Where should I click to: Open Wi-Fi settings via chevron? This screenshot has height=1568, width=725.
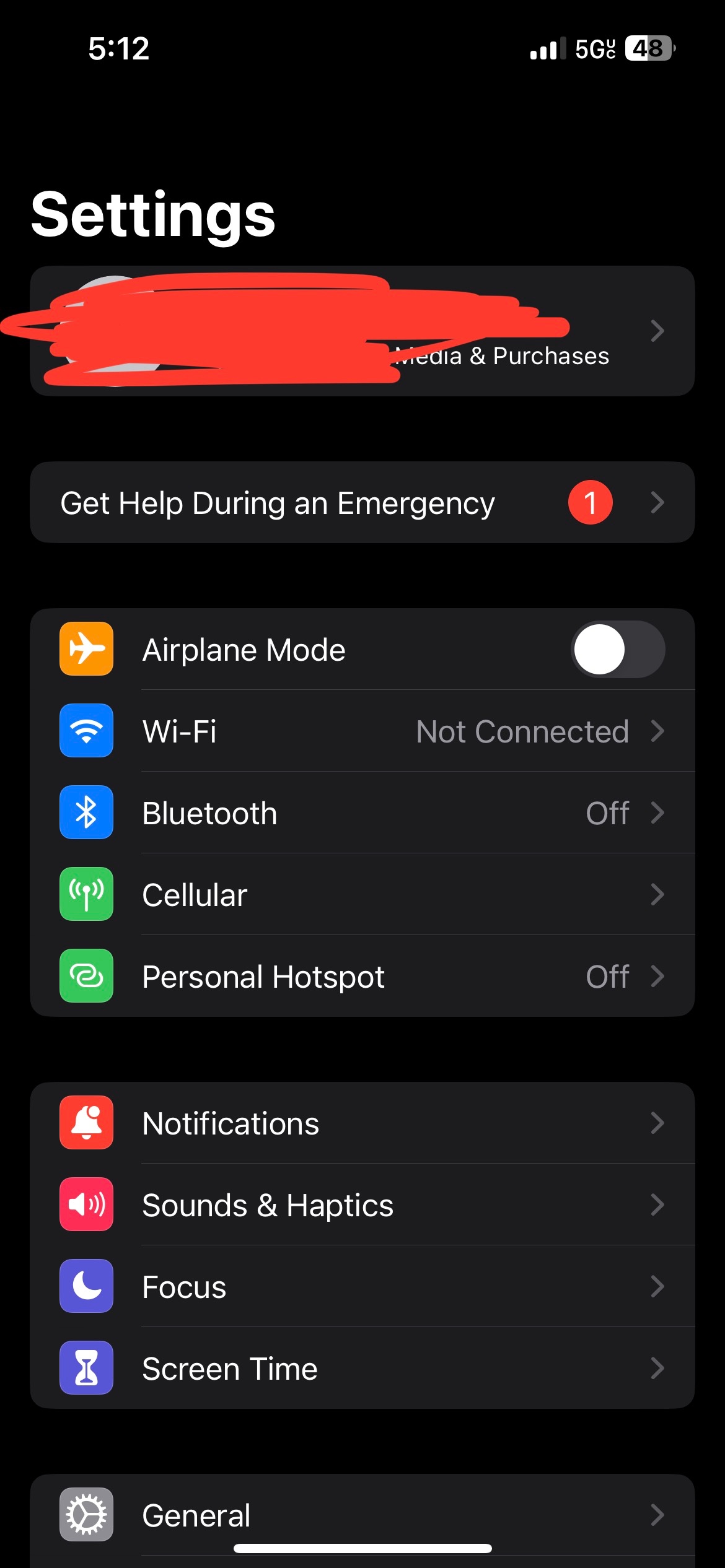[659, 731]
